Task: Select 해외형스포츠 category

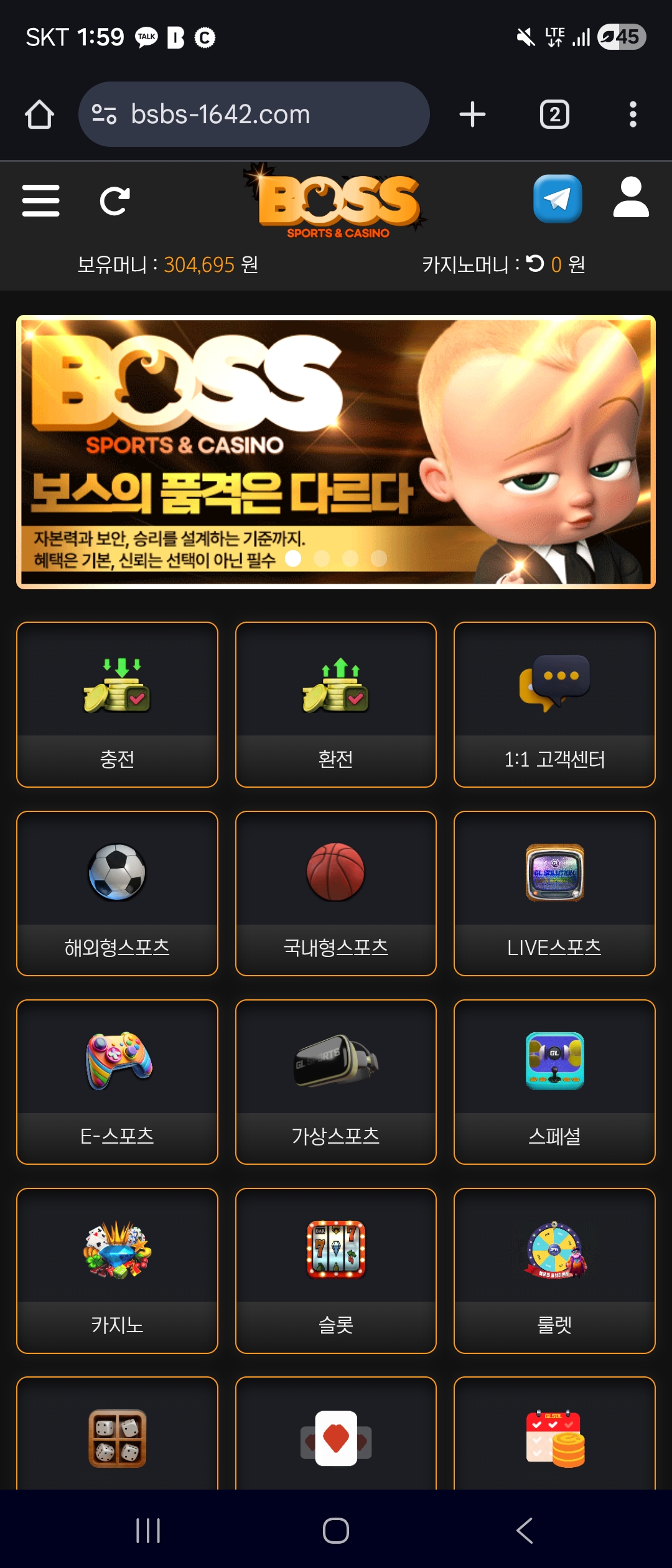Action: tap(117, 894)
